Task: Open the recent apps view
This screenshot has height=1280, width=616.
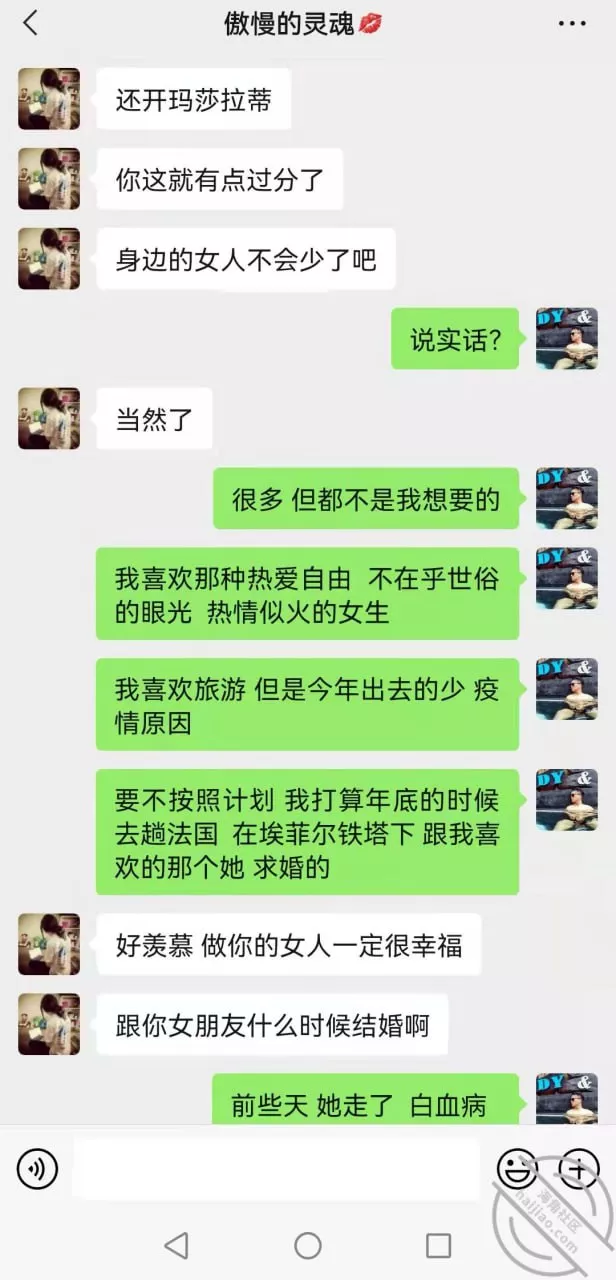Action: 438,1245
